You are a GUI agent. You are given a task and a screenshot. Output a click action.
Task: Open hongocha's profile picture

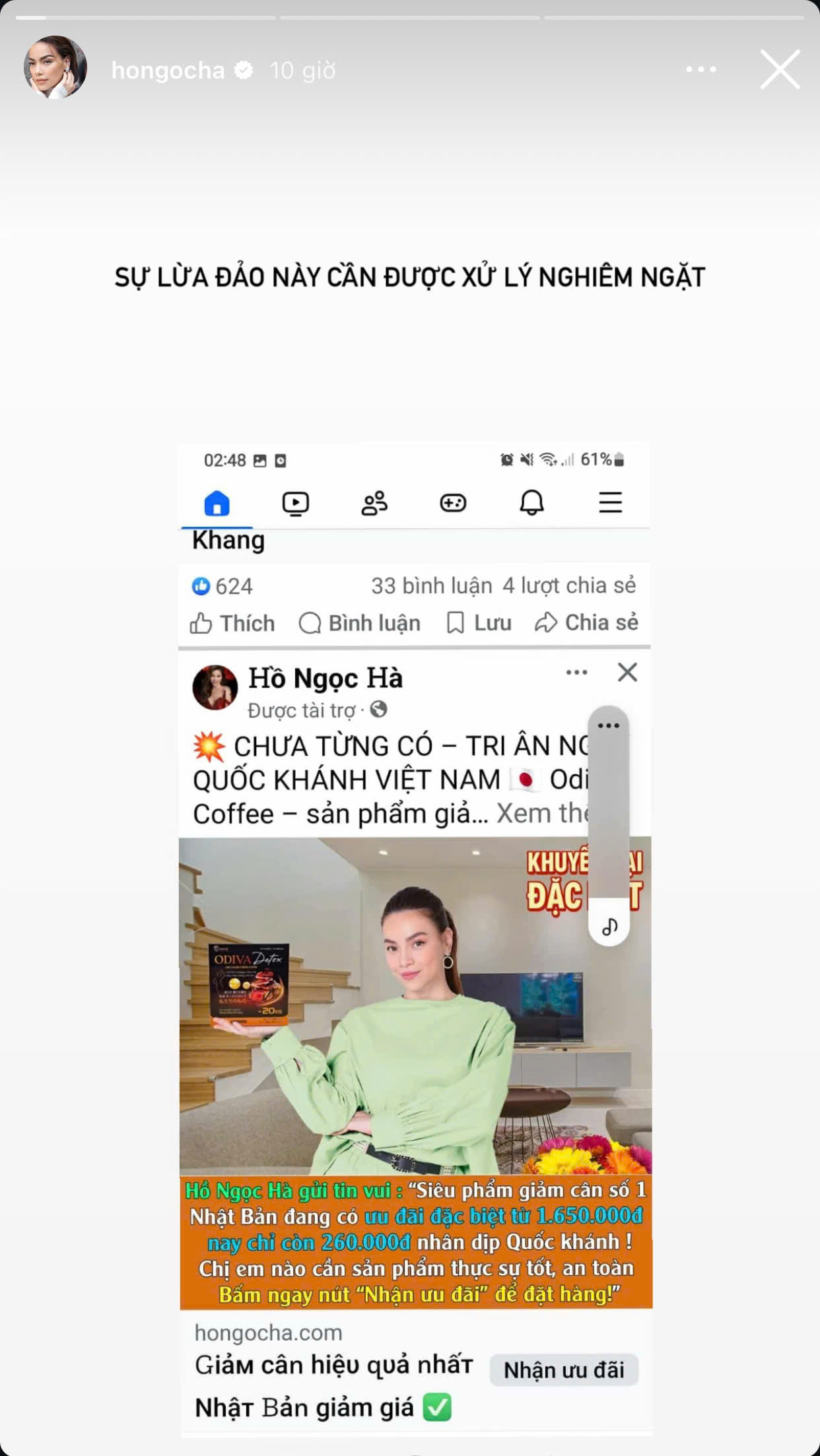(55, 67)
